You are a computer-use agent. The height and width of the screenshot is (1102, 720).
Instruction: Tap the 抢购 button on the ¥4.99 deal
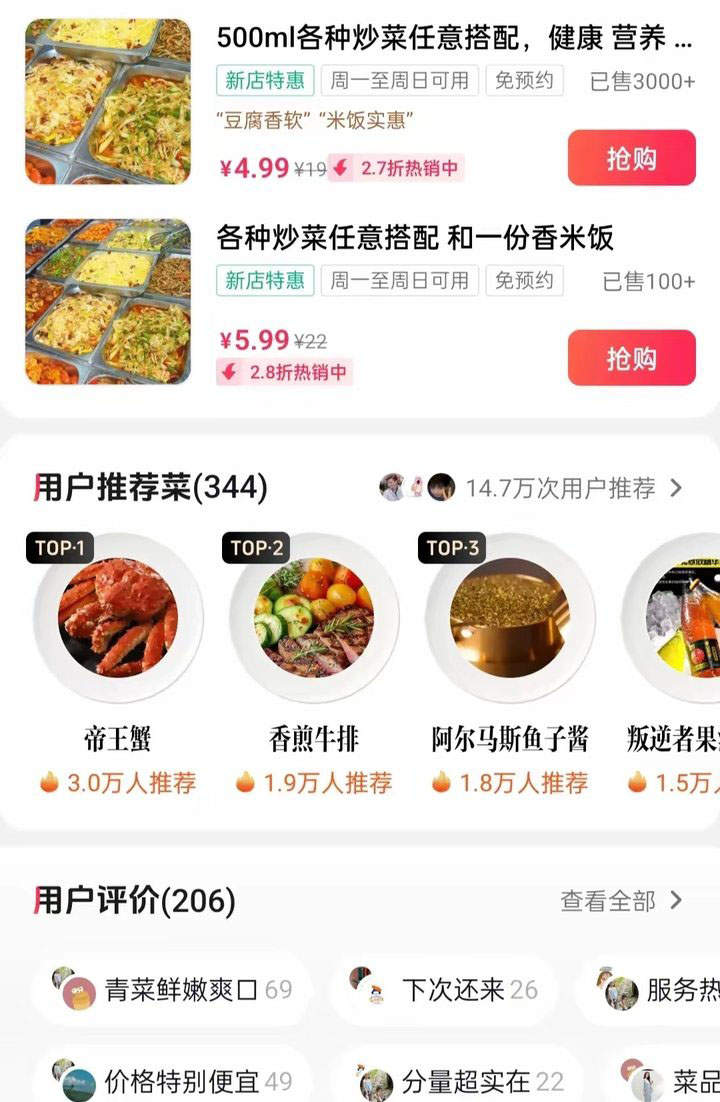pyautogui.click(x=631, y=158)
